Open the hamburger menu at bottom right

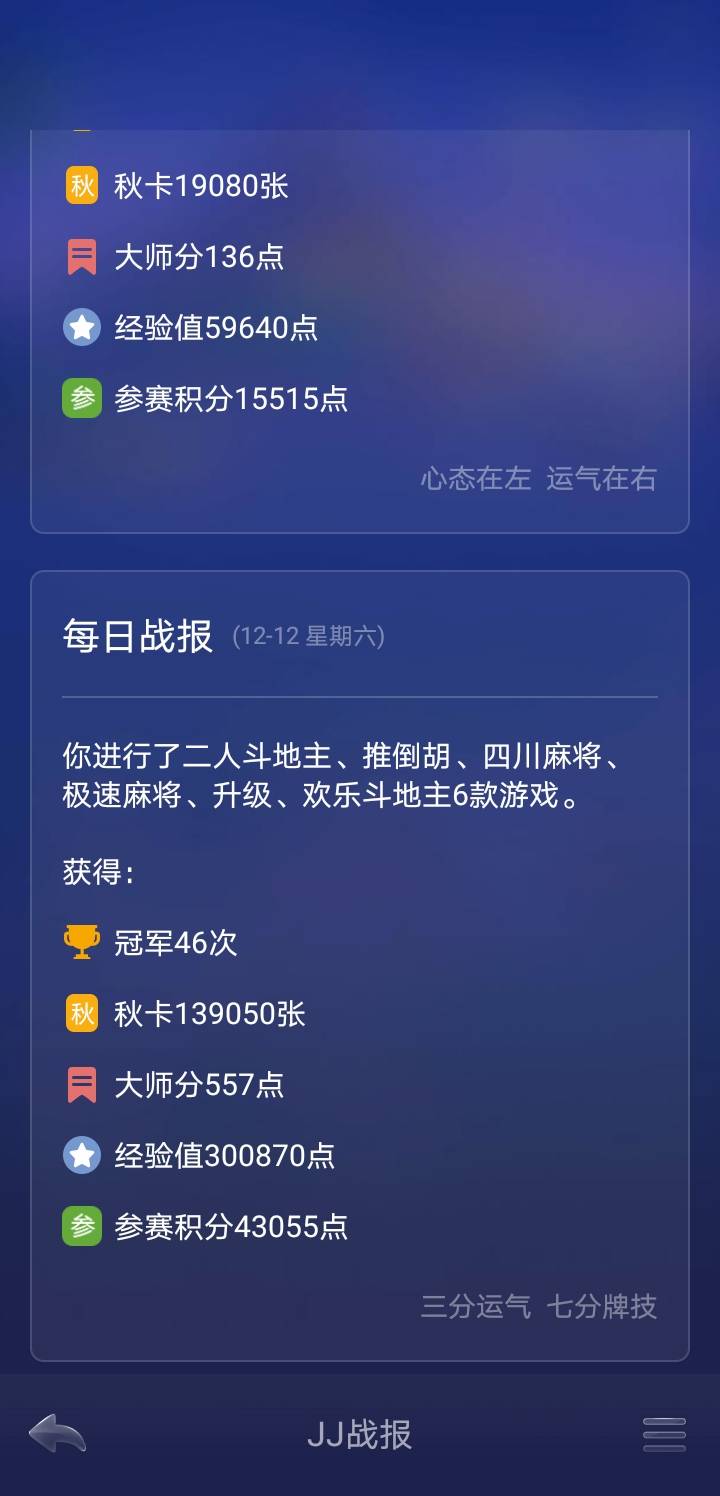(660, 1432)
